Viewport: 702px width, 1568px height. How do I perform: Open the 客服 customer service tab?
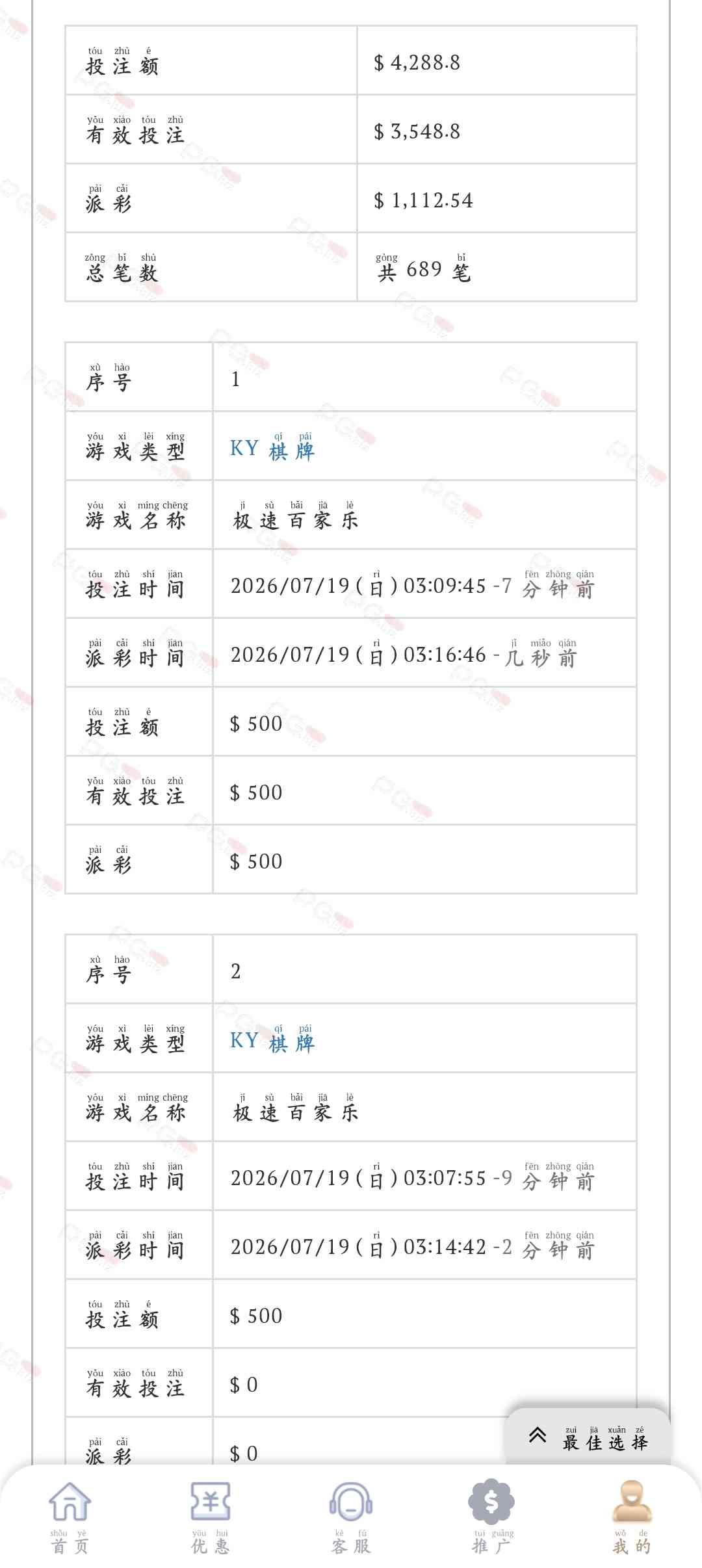[351, 1517]
